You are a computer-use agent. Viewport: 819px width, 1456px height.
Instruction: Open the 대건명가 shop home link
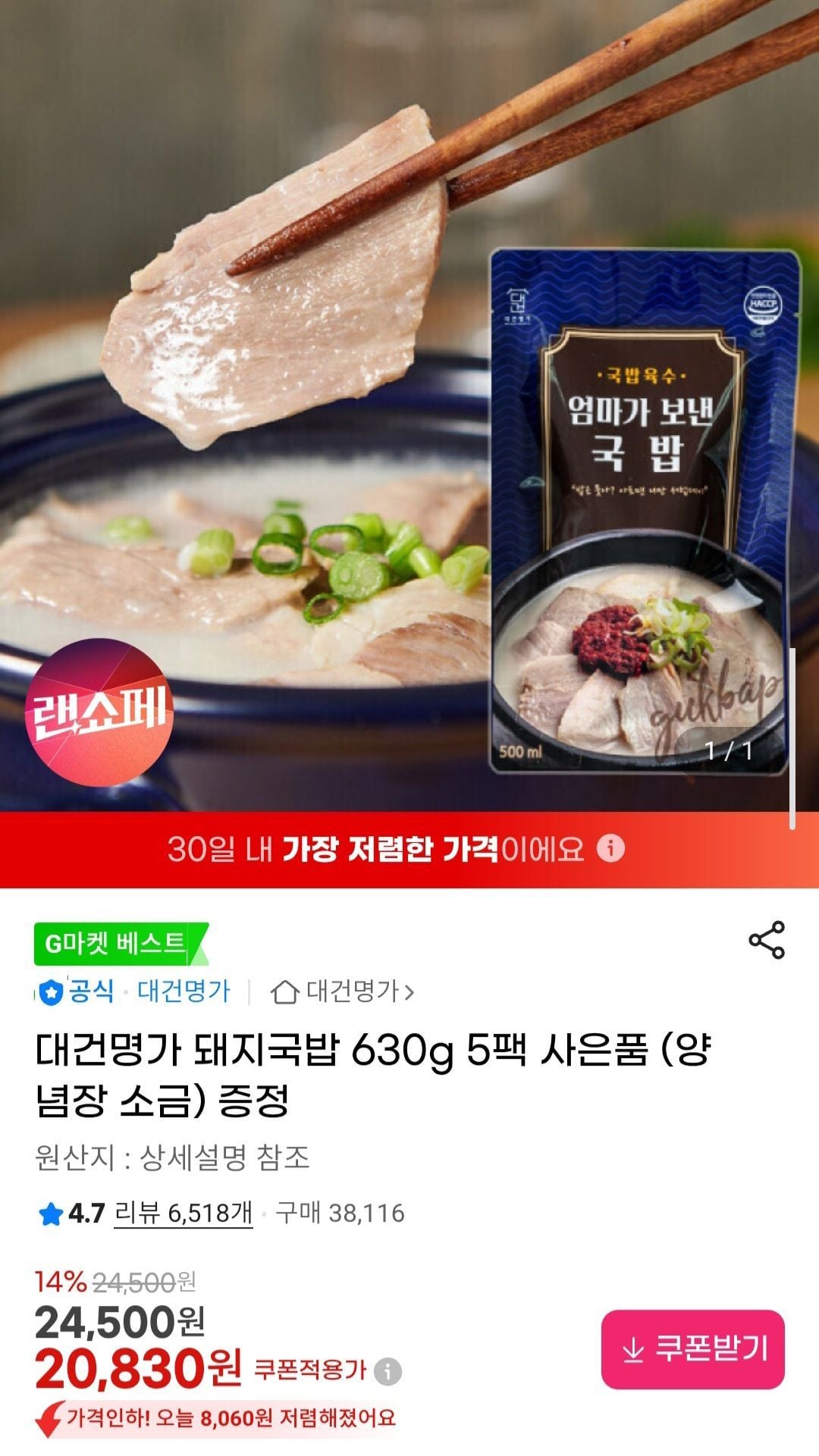coord(343,991)
